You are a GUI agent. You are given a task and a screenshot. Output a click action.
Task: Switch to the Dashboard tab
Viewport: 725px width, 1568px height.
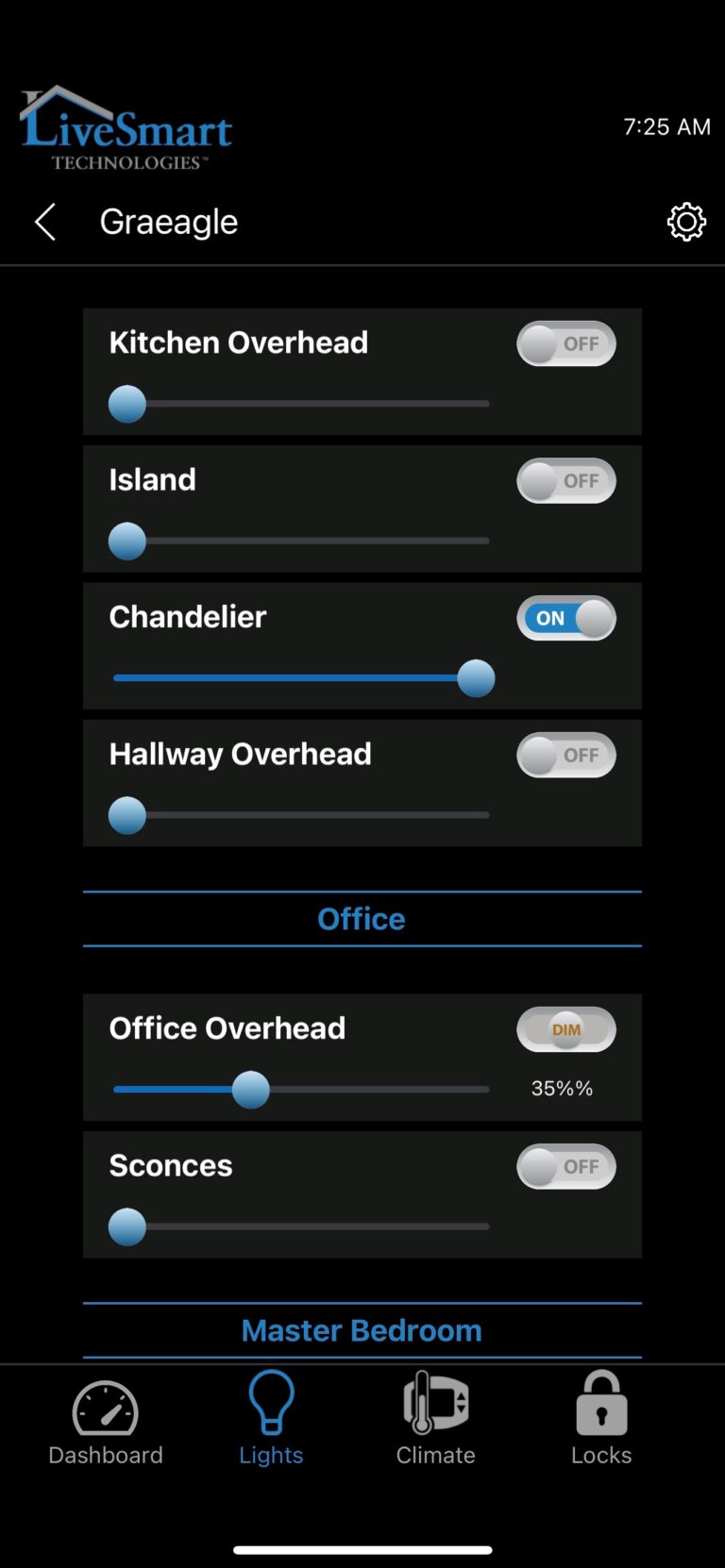pos(105,1420)
